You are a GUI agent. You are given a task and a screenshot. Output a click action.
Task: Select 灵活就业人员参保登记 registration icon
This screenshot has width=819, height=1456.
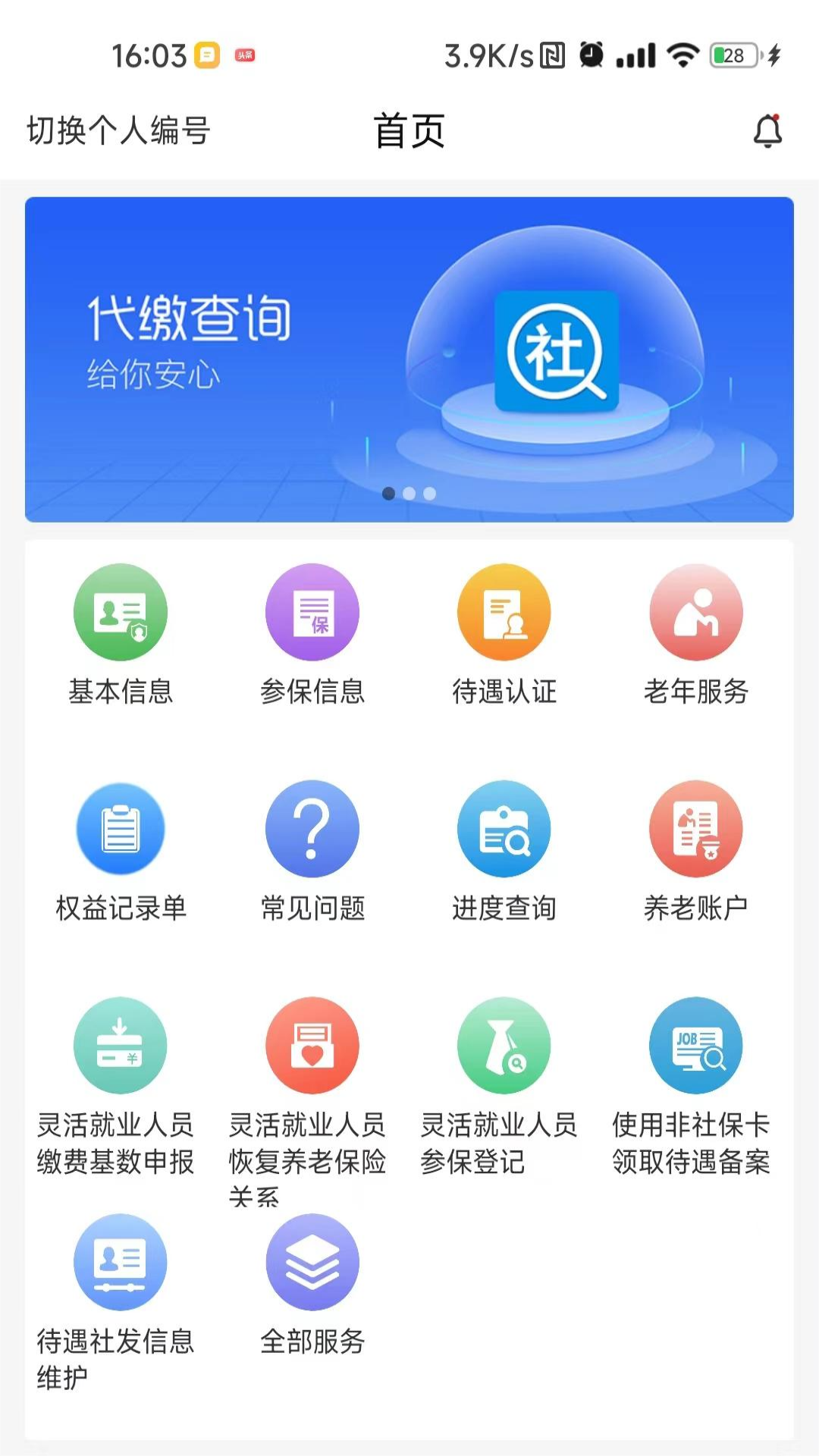(504, 1045)
